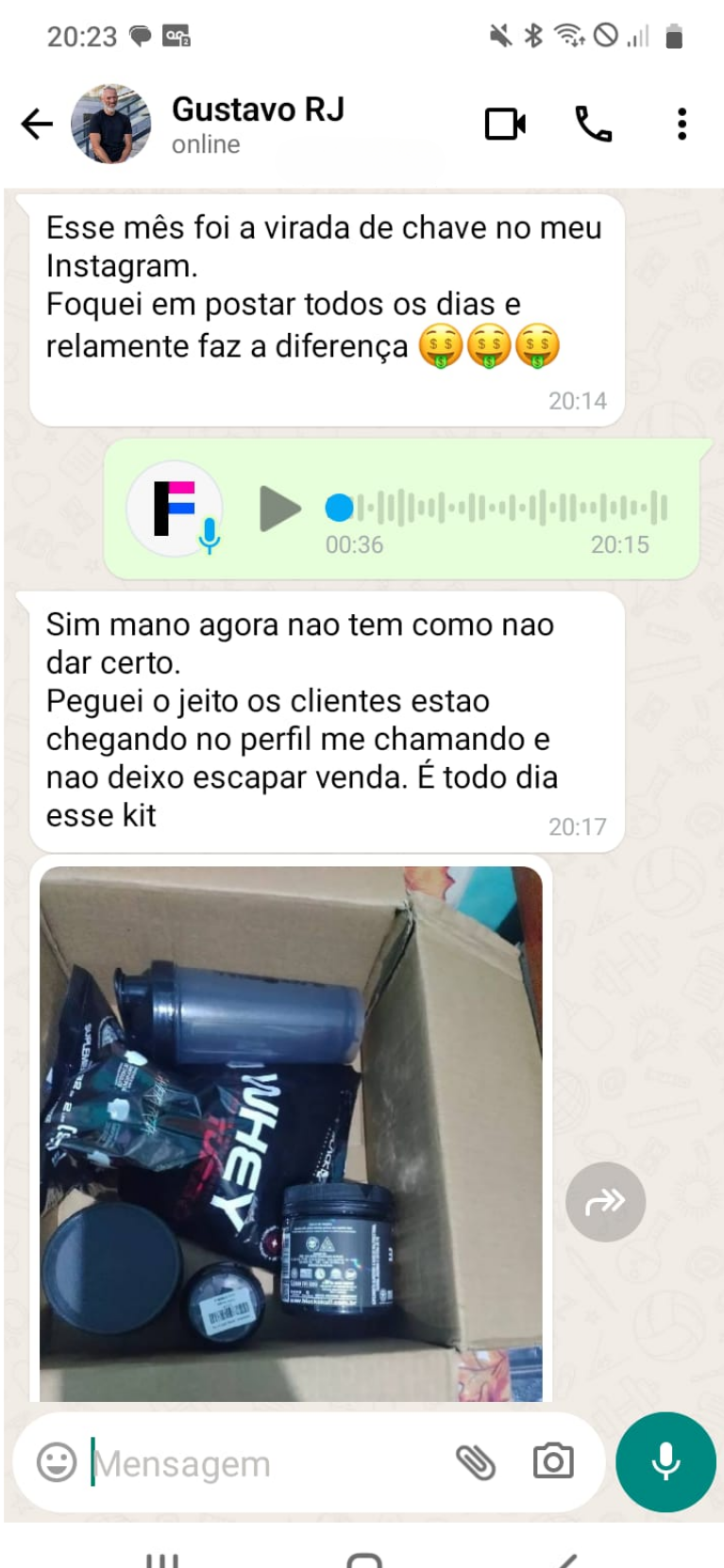The height and width of the screenshot is (1568, 724).
Task: Open Gustavo RJ's contact info
Action: pos(258,124)
